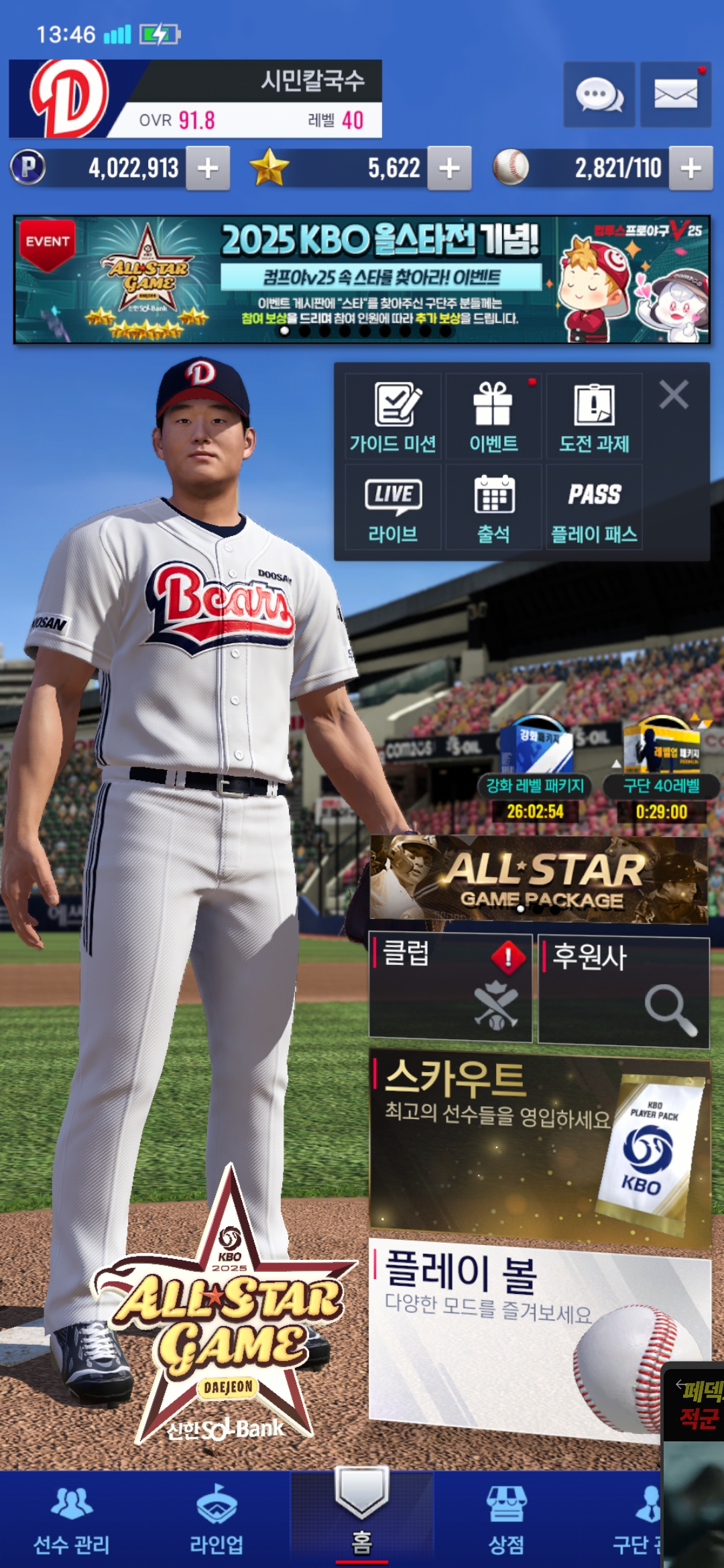Add more P points with plus button
Viewport: 724px width, 1568px height.
[x=208, y=168]
